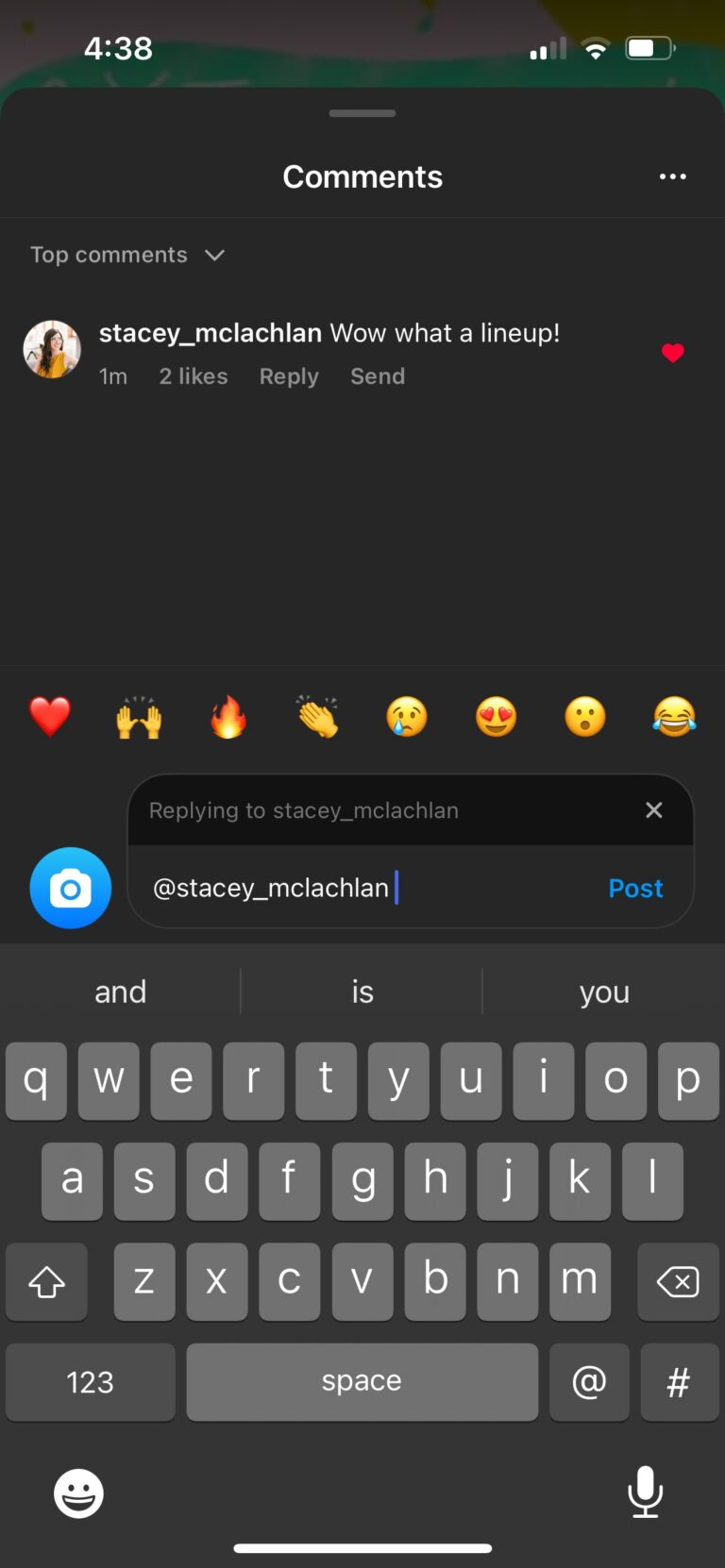Add the heart-eyes emoji
This screenshot has height=1568, width=725.
(496, 717)
